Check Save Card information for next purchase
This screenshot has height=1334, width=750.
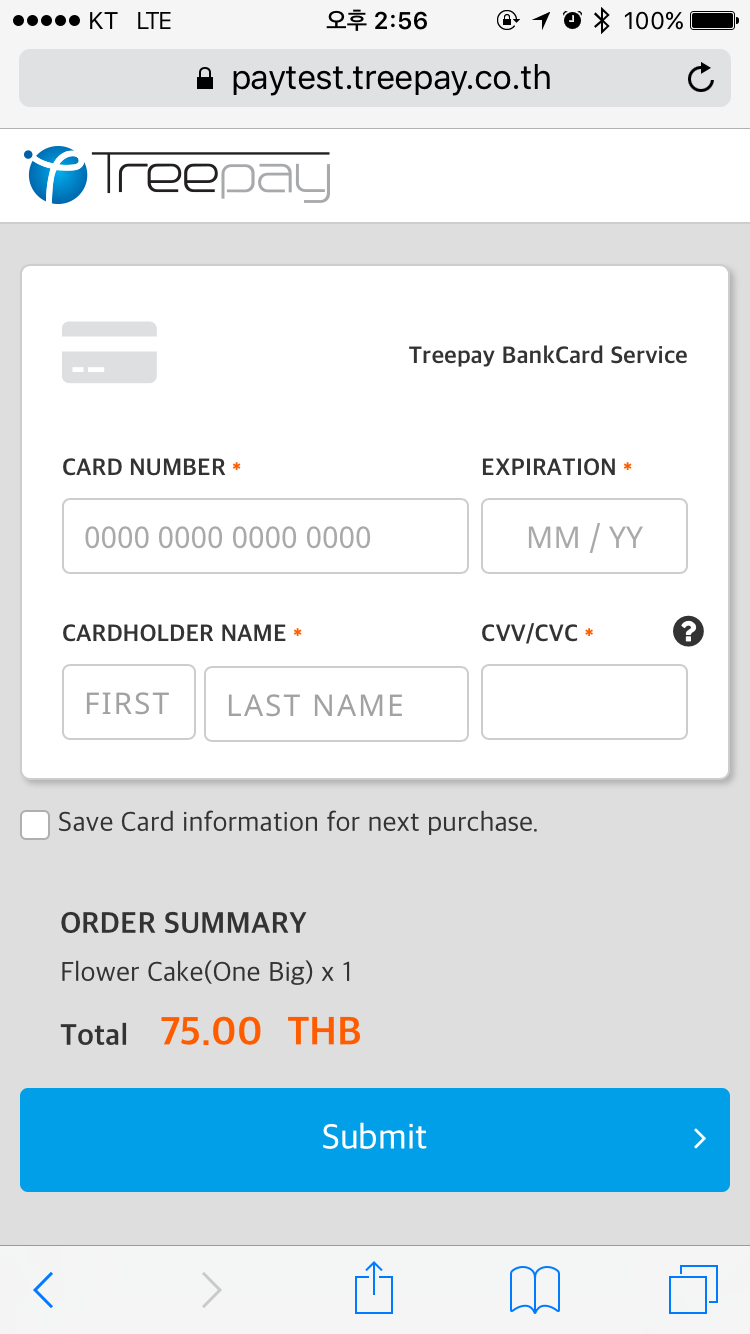pyautogui.click(x=35, y=825)
